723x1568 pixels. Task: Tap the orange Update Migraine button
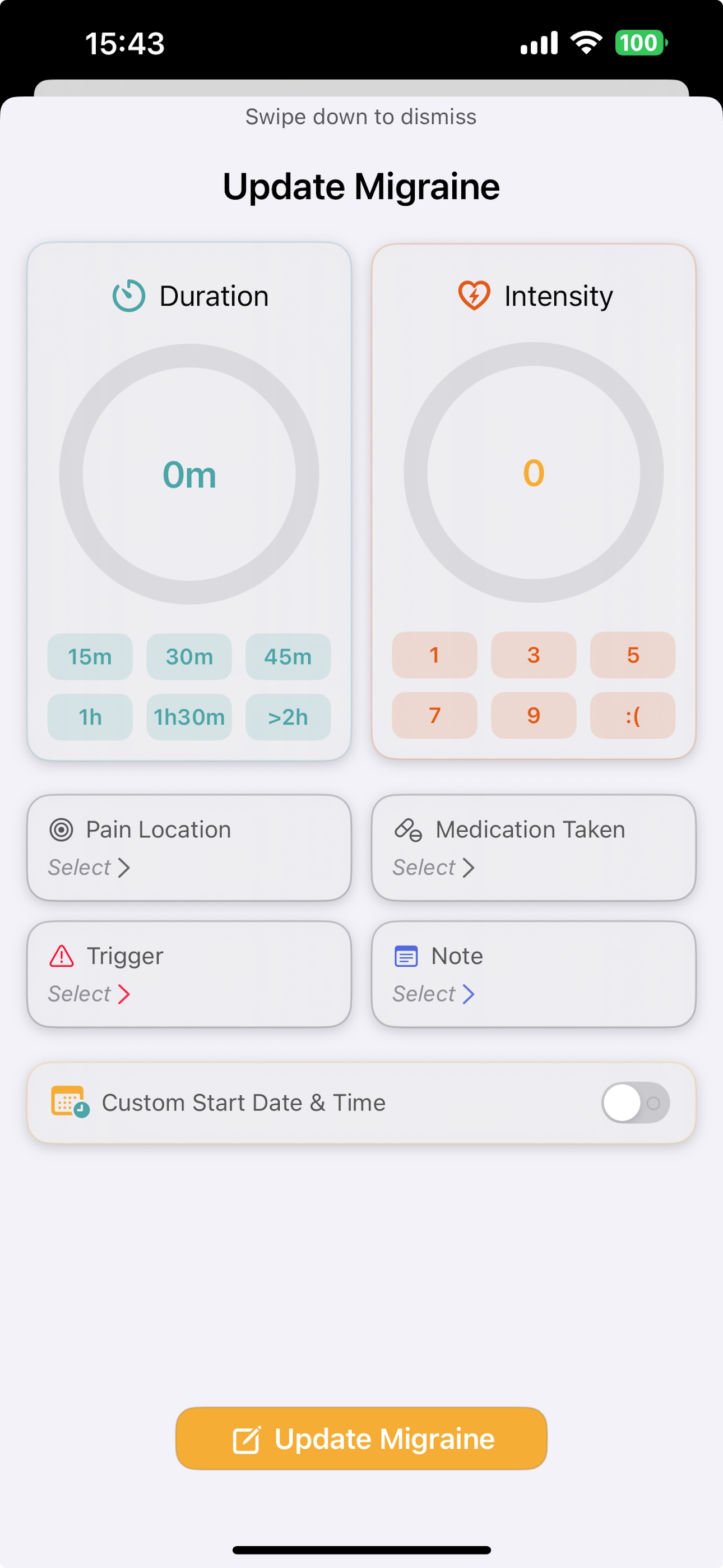pyautogui.click(x=361, y=1438)
